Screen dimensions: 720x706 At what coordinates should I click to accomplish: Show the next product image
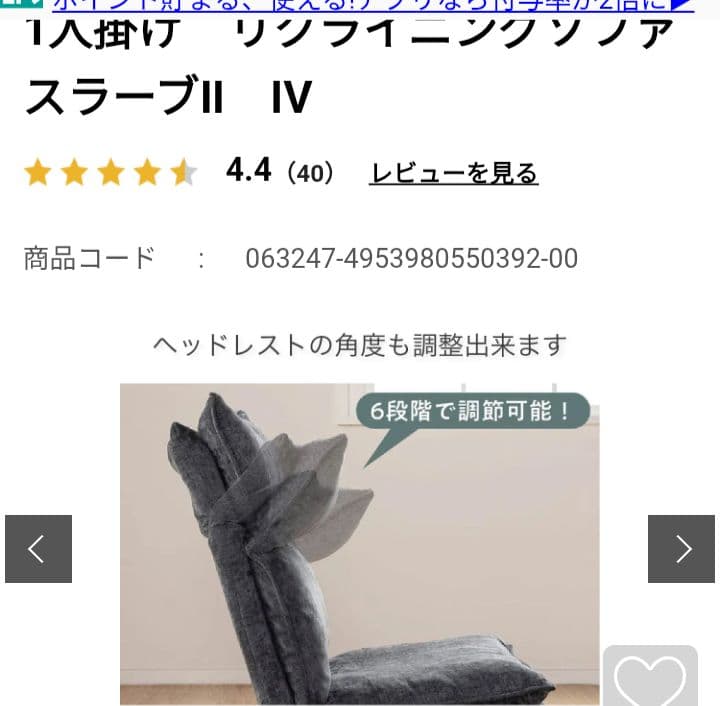tap(681, 548)
